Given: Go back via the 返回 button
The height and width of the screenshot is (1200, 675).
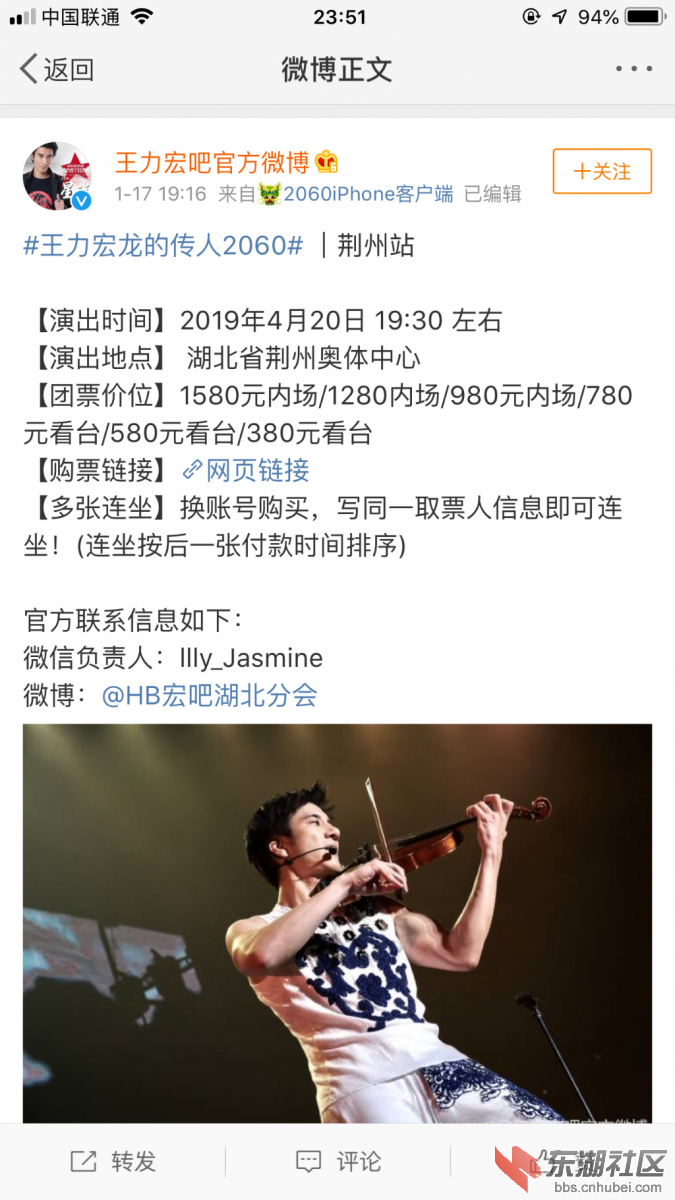Looking at the screenshot, I should click(57, 69).
